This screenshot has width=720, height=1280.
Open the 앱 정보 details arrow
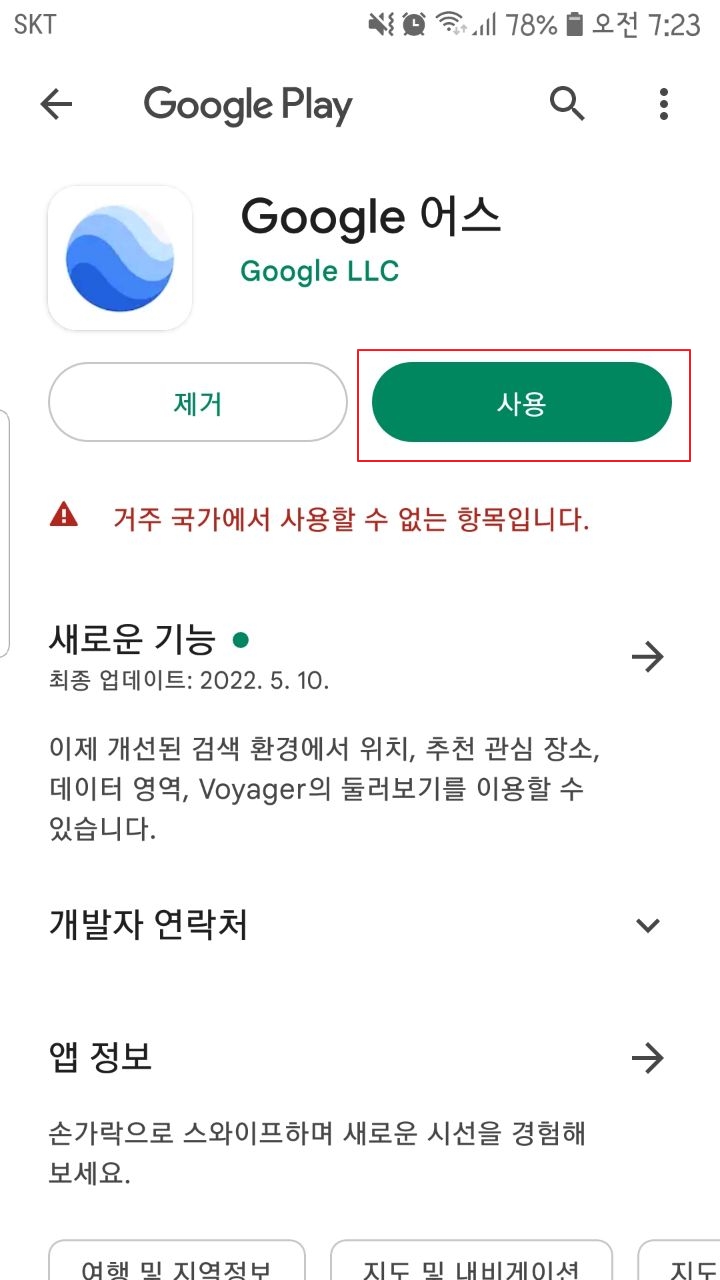click(x=648, y=1058)
